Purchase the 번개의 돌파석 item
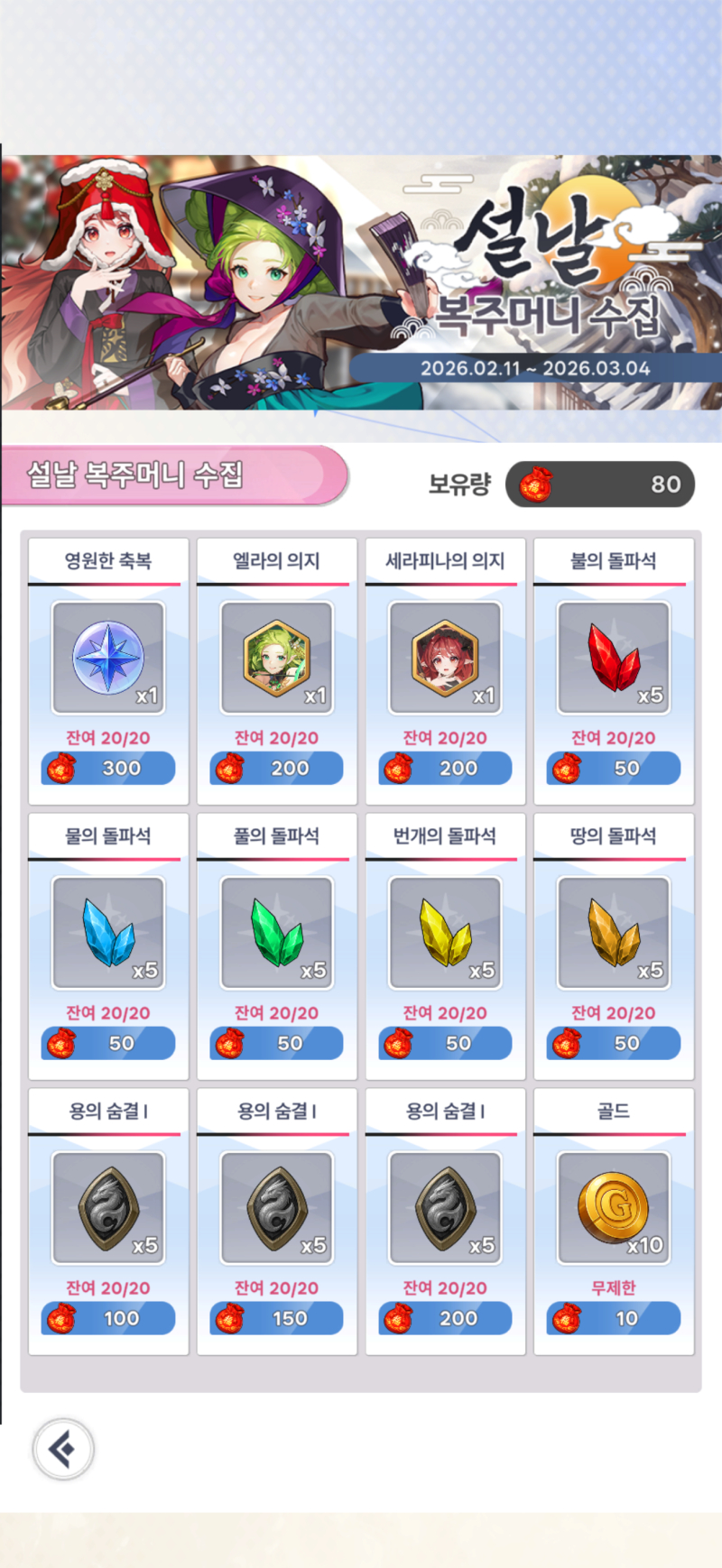The height and width of the screenshot is (1568, 722). (x=445, y=1043)
